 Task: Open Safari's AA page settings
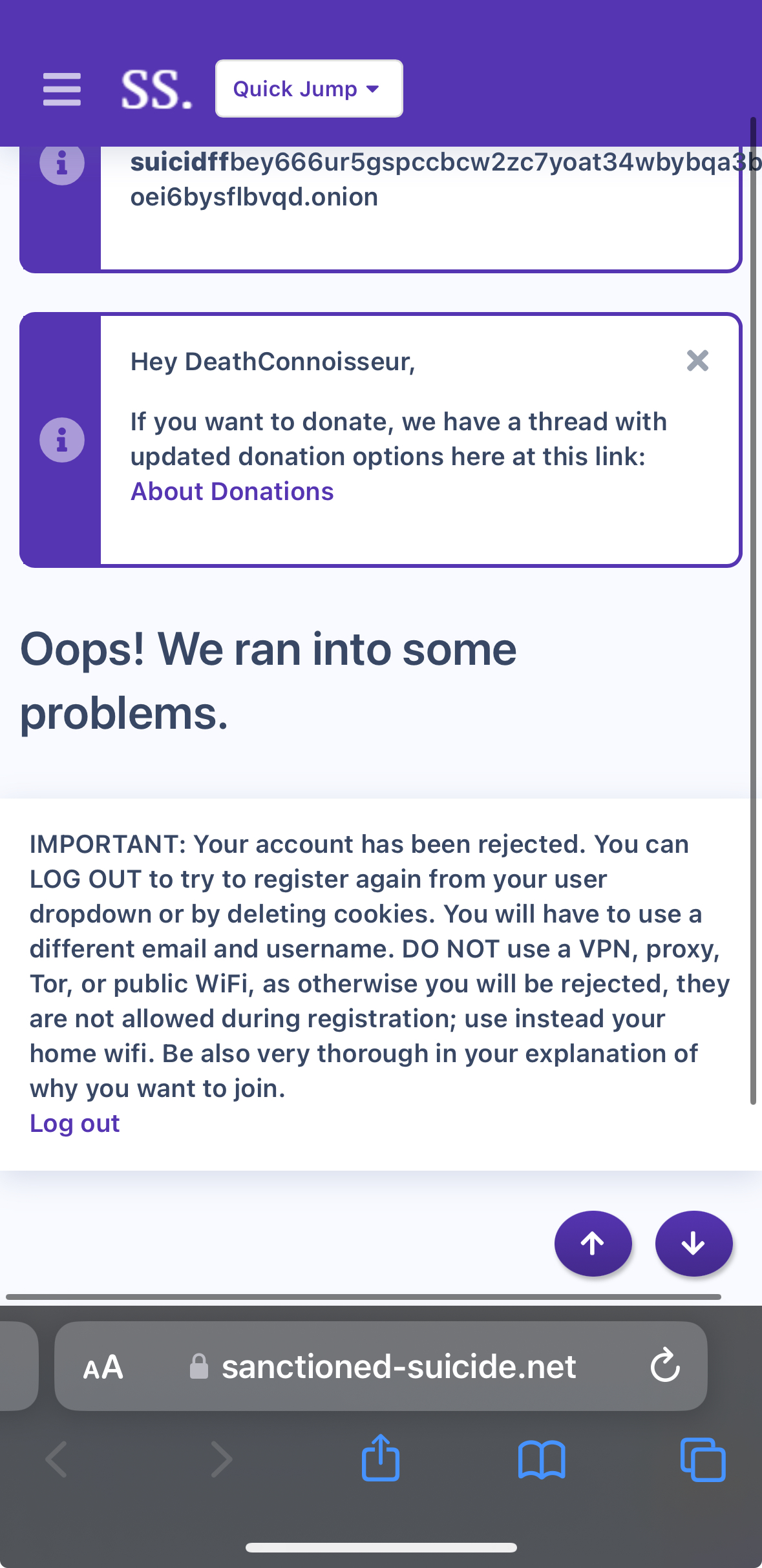click(103, 1367)
